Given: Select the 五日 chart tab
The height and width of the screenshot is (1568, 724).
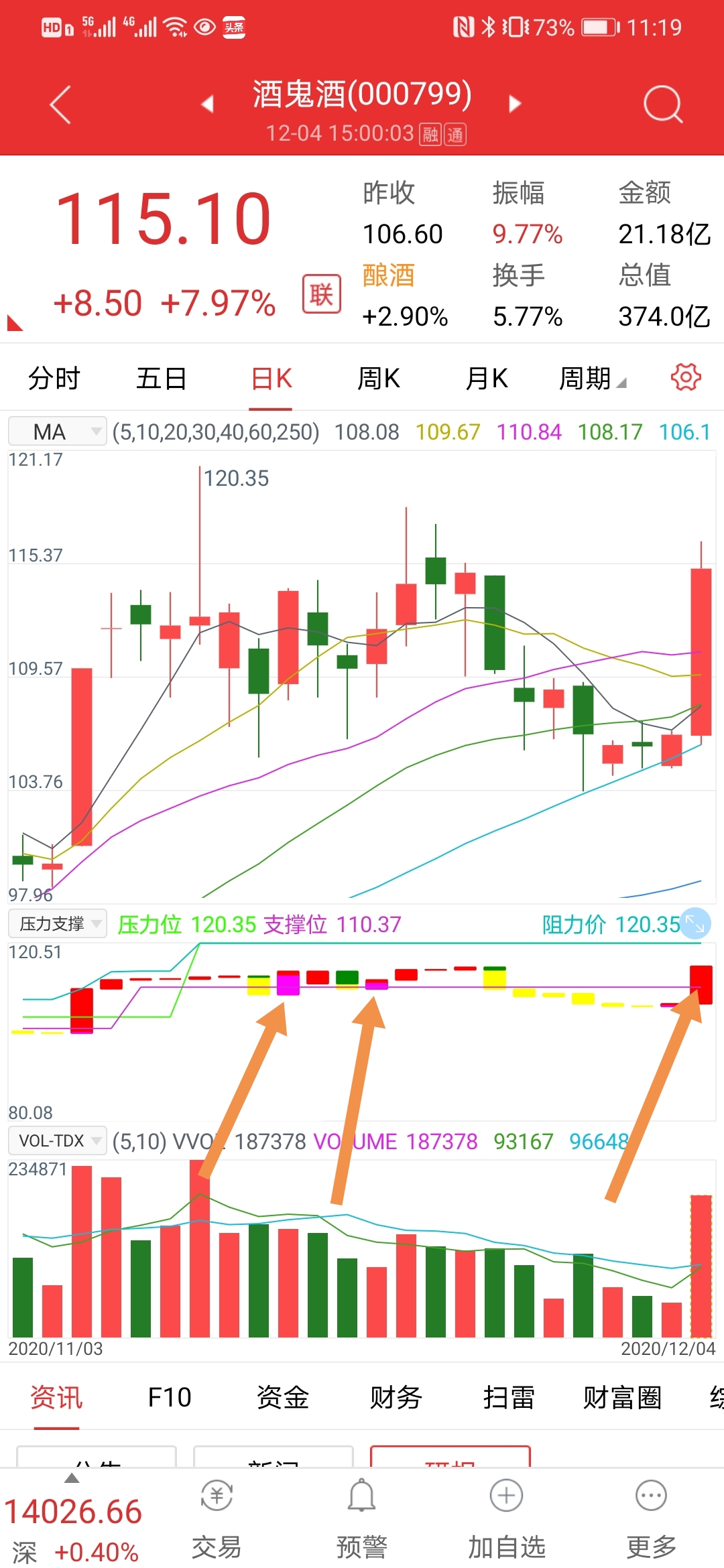Looking at the screenshot, I should pyautogui.click(x=161, y=379).
